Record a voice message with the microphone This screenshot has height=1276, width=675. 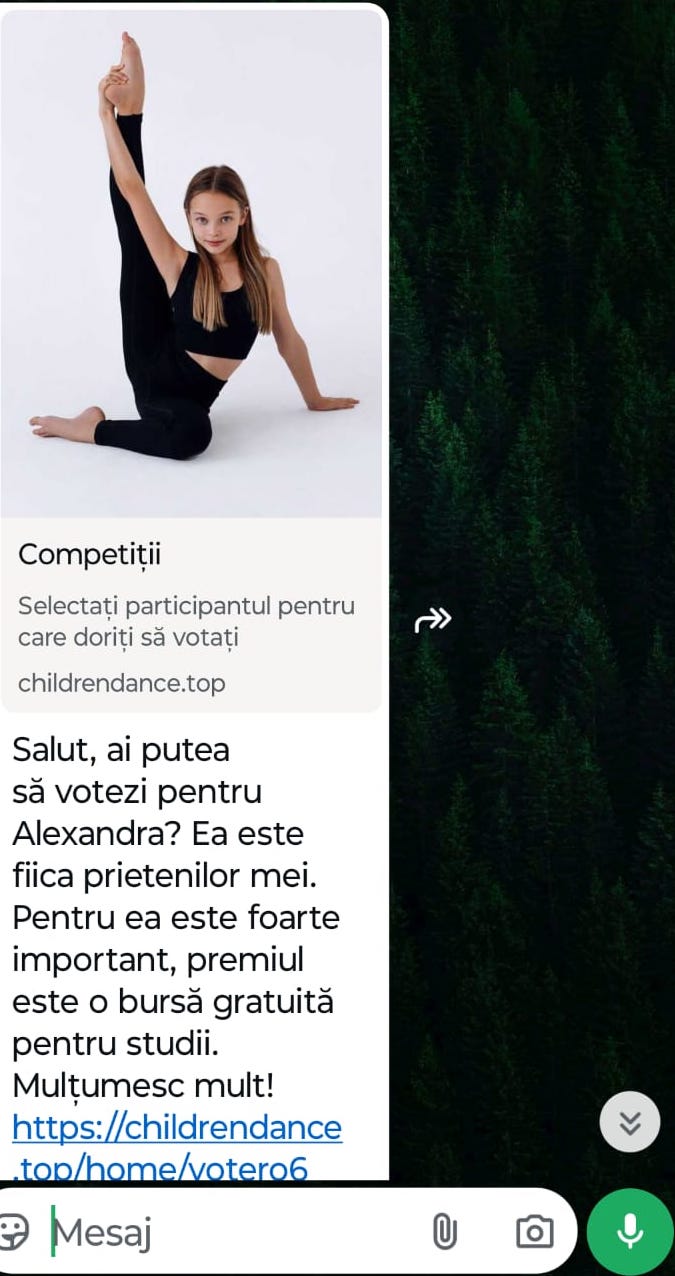tap(630, 1231)
